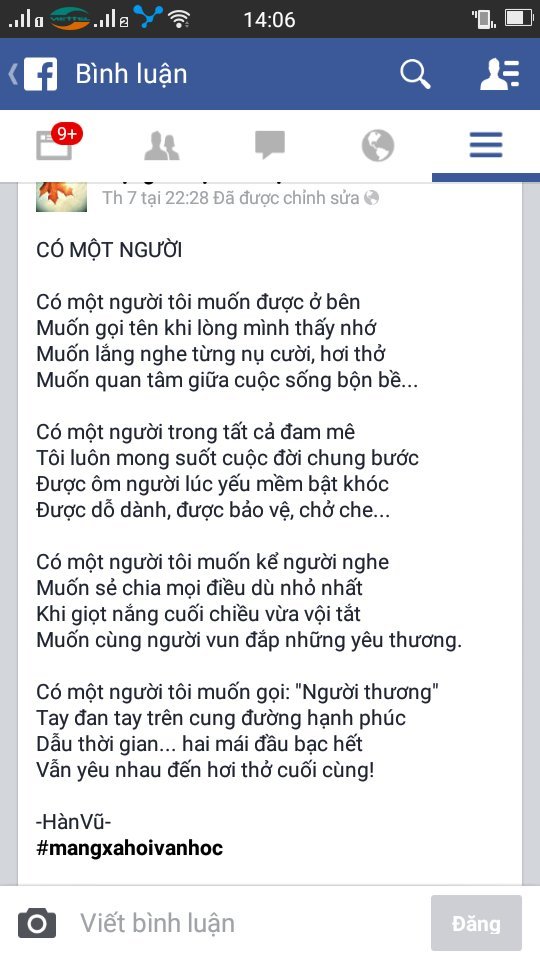Open Facebook search
The height and width of the screenshot is (960, 540).
pos(416,74)
